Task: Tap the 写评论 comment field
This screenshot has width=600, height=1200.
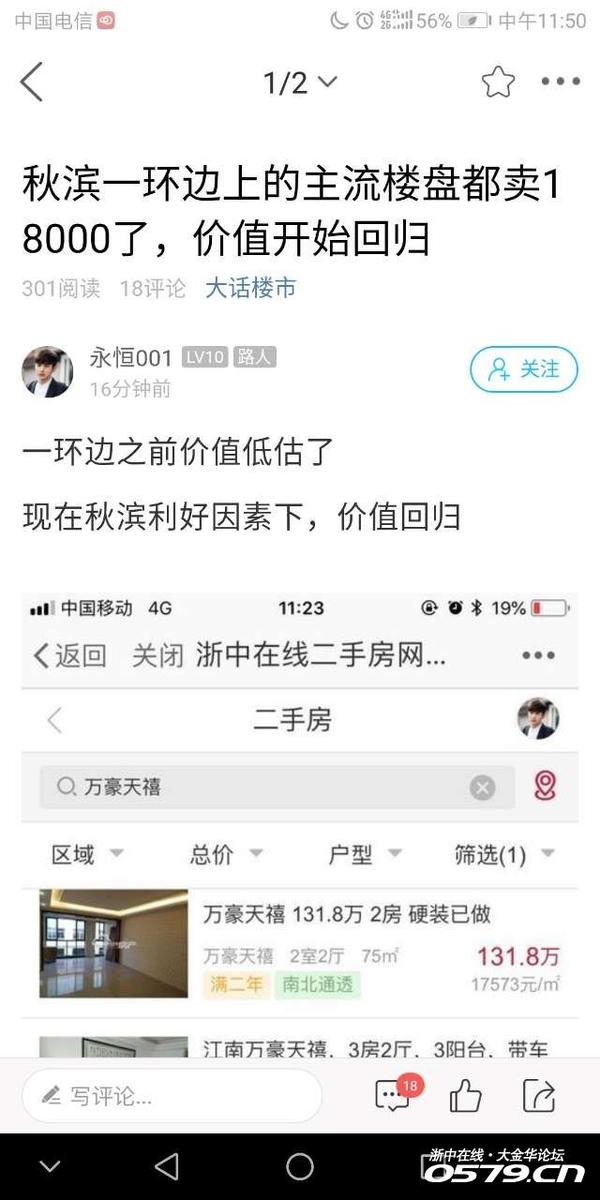Action: pos(172,1096)
